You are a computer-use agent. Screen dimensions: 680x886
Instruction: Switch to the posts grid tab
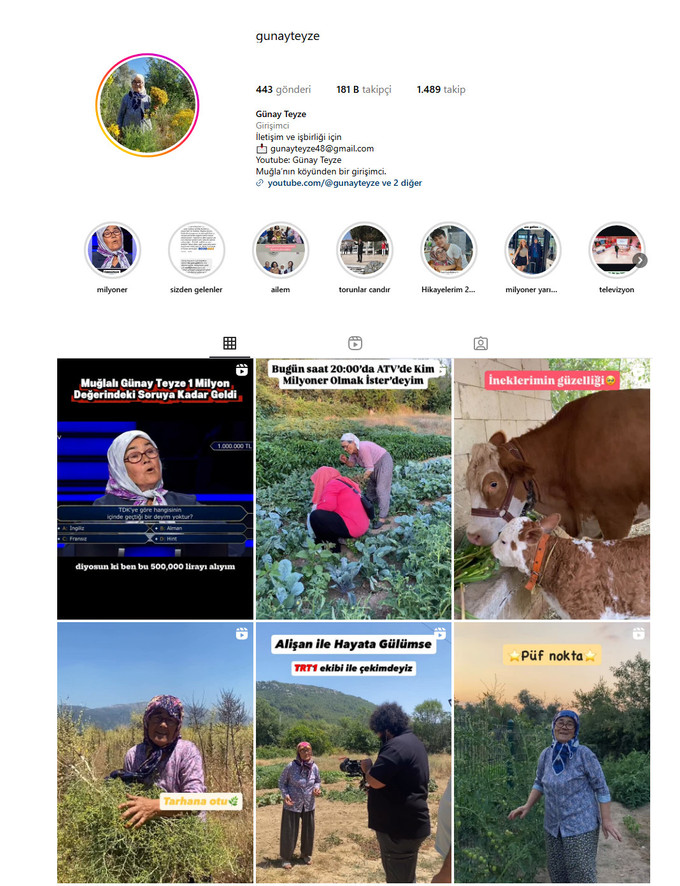coord(229,343)
